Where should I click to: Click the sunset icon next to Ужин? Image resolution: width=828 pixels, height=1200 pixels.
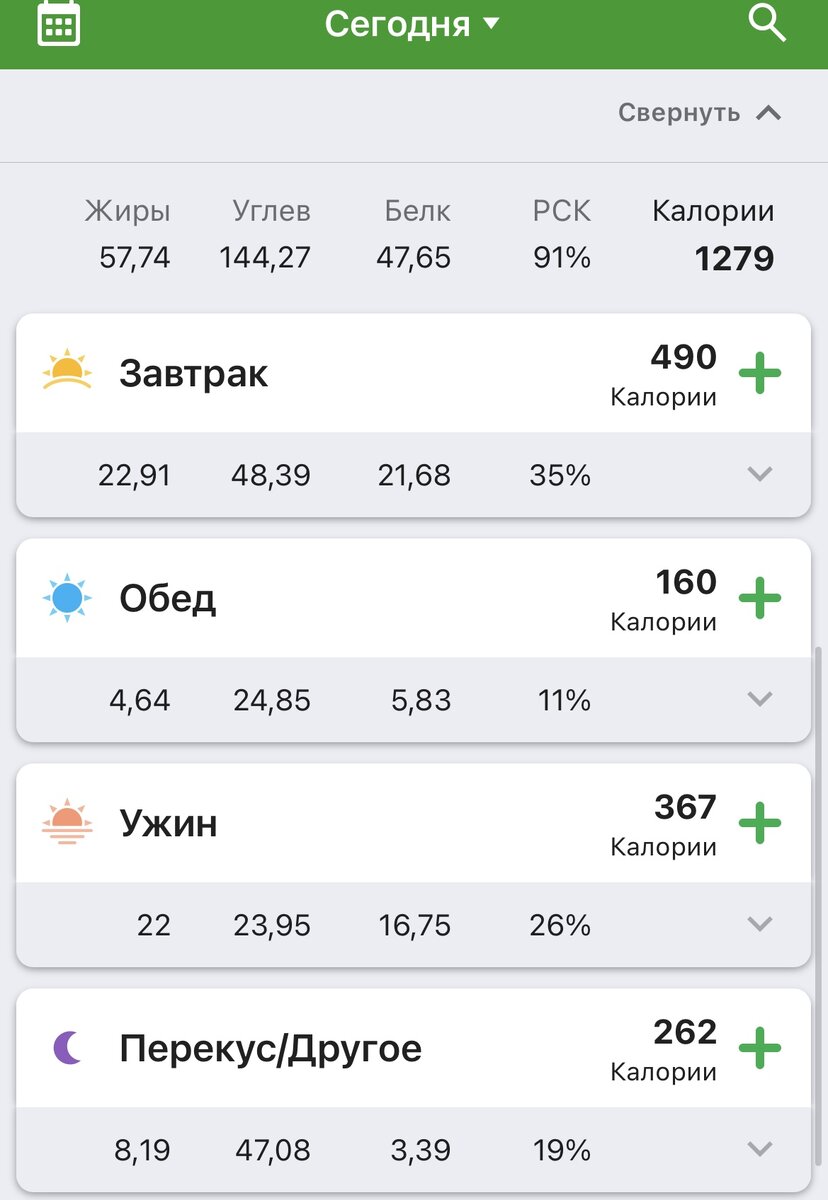tap(64, 823)
